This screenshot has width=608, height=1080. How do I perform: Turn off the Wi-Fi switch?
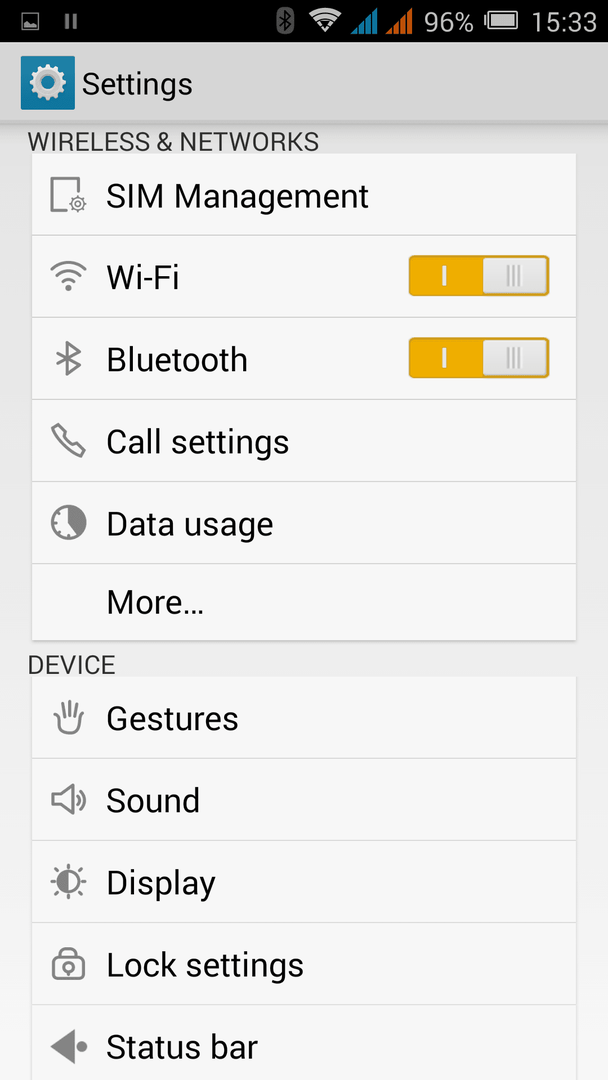tap(479, 276)
